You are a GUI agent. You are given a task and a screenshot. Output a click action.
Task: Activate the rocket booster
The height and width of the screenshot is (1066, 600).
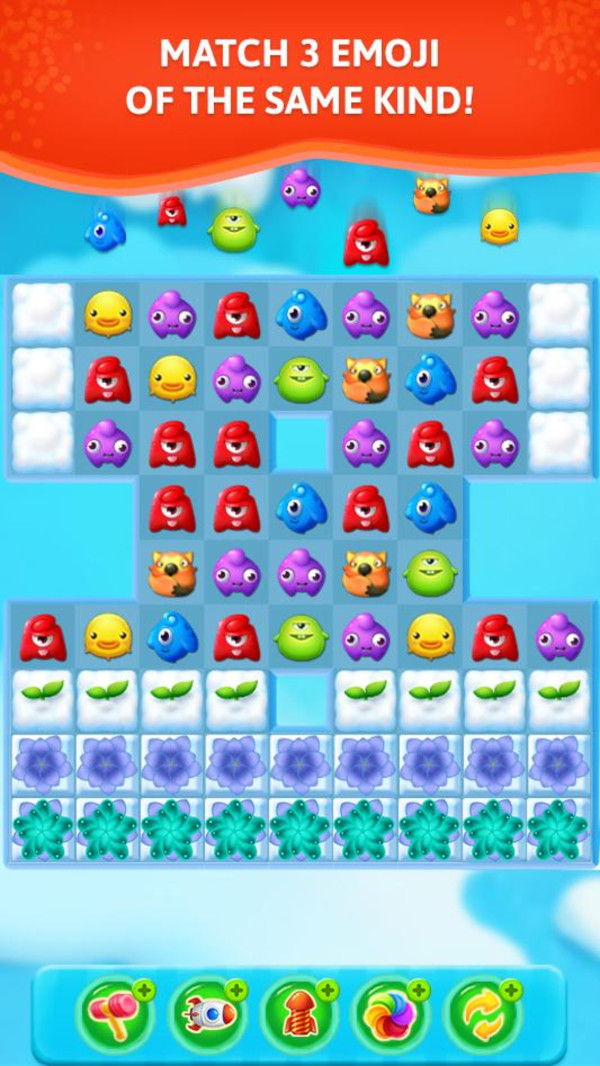click(x=208, y=1014)
